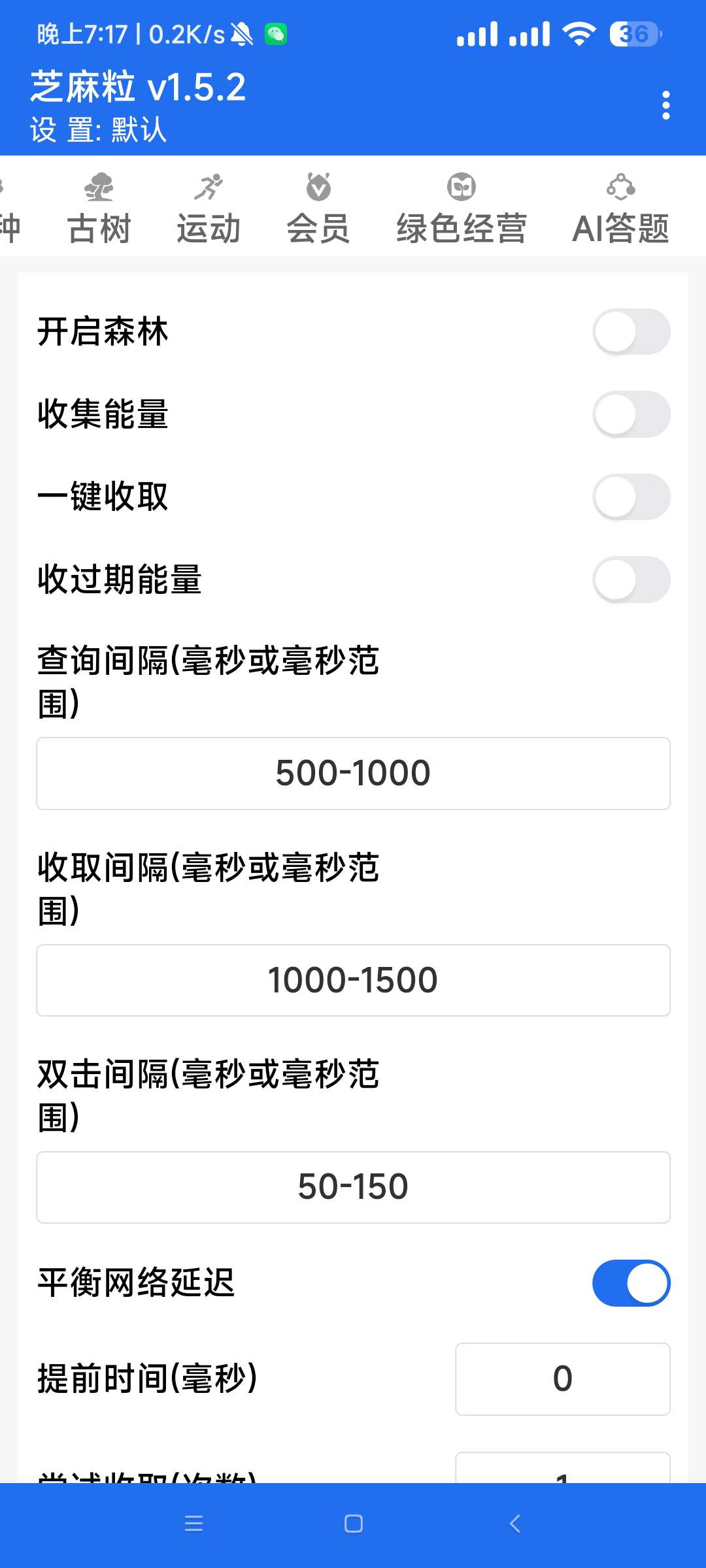Edit the 500-1000 query interval field

[x=353, y=773]
